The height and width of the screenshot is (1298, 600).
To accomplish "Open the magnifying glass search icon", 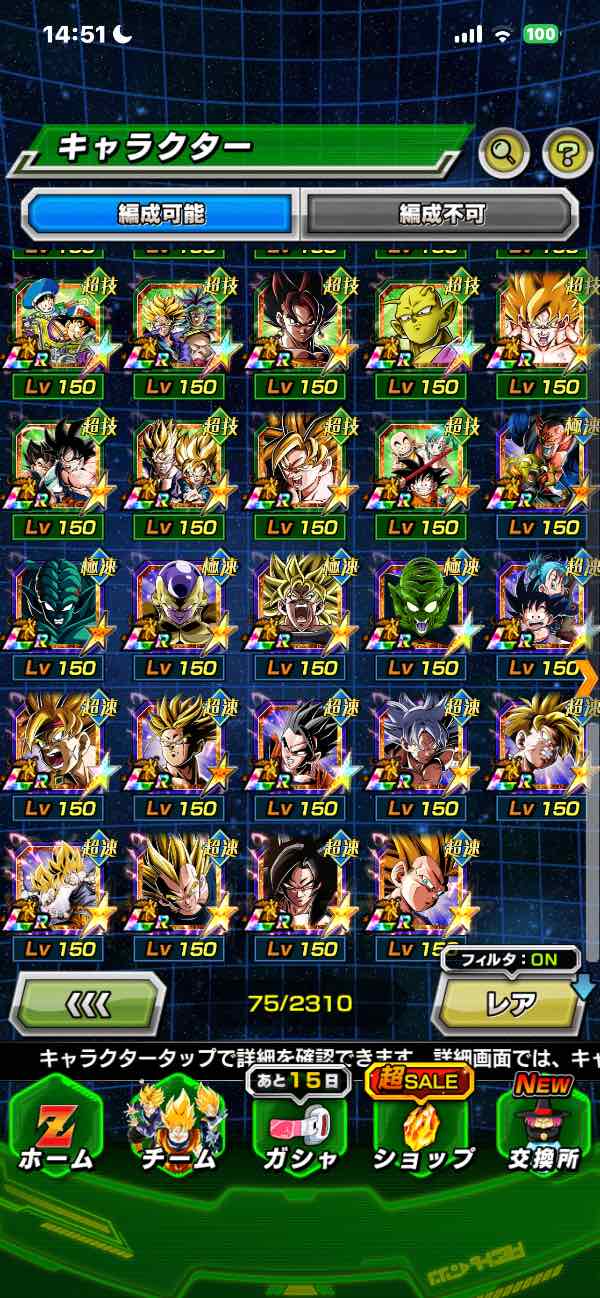I will pyautogui.click(x=504, y=153).
